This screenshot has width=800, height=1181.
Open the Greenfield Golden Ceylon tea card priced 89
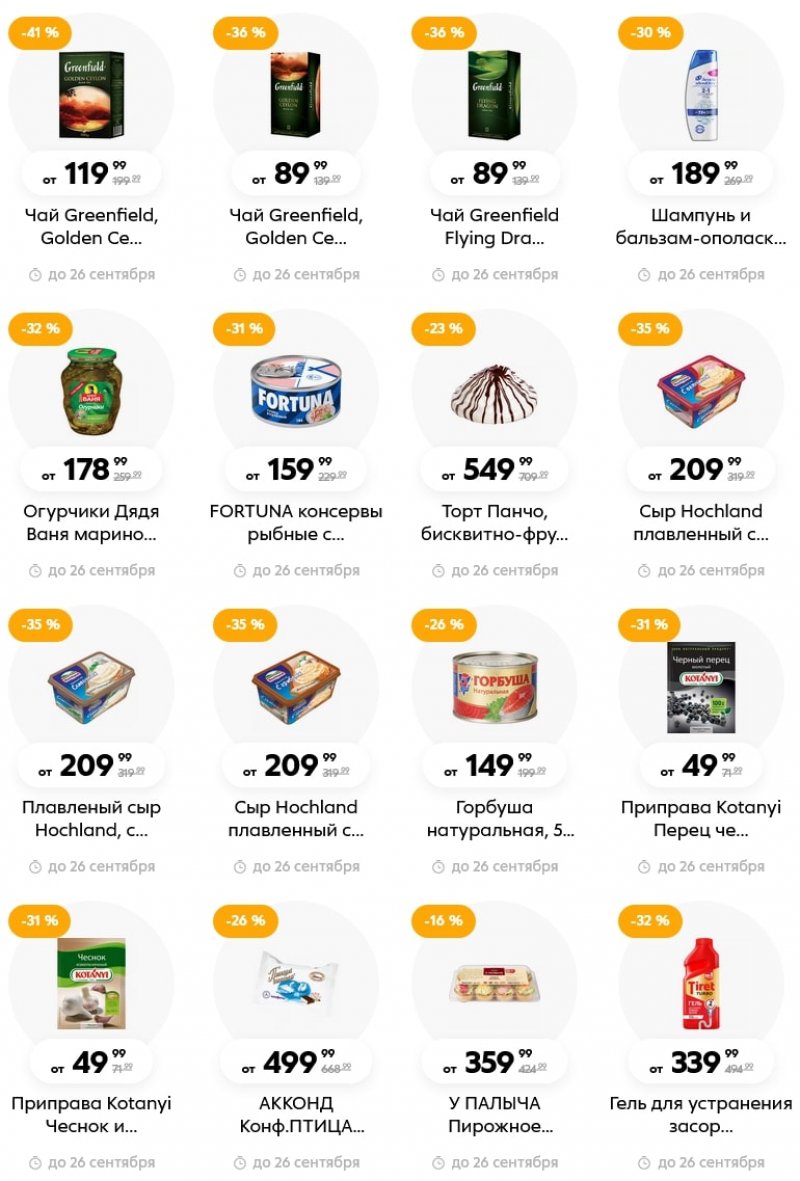coord(295,226)
